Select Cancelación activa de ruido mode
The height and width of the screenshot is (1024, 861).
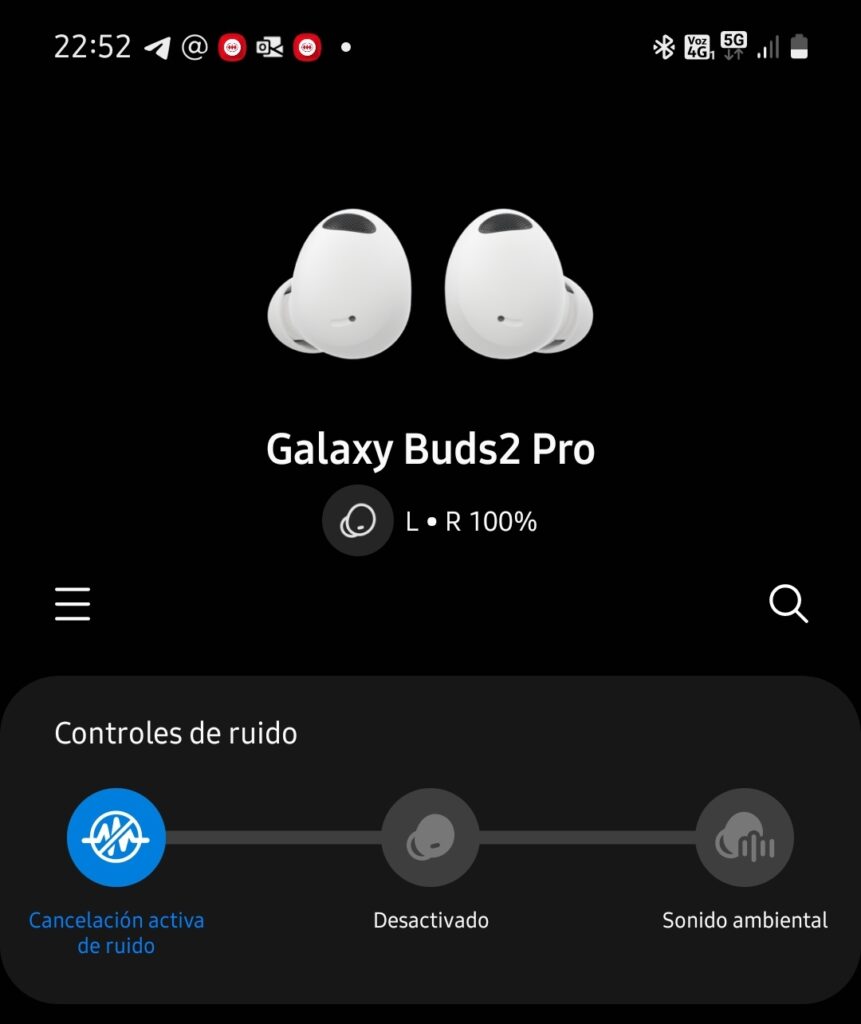[x=116, y=838]
